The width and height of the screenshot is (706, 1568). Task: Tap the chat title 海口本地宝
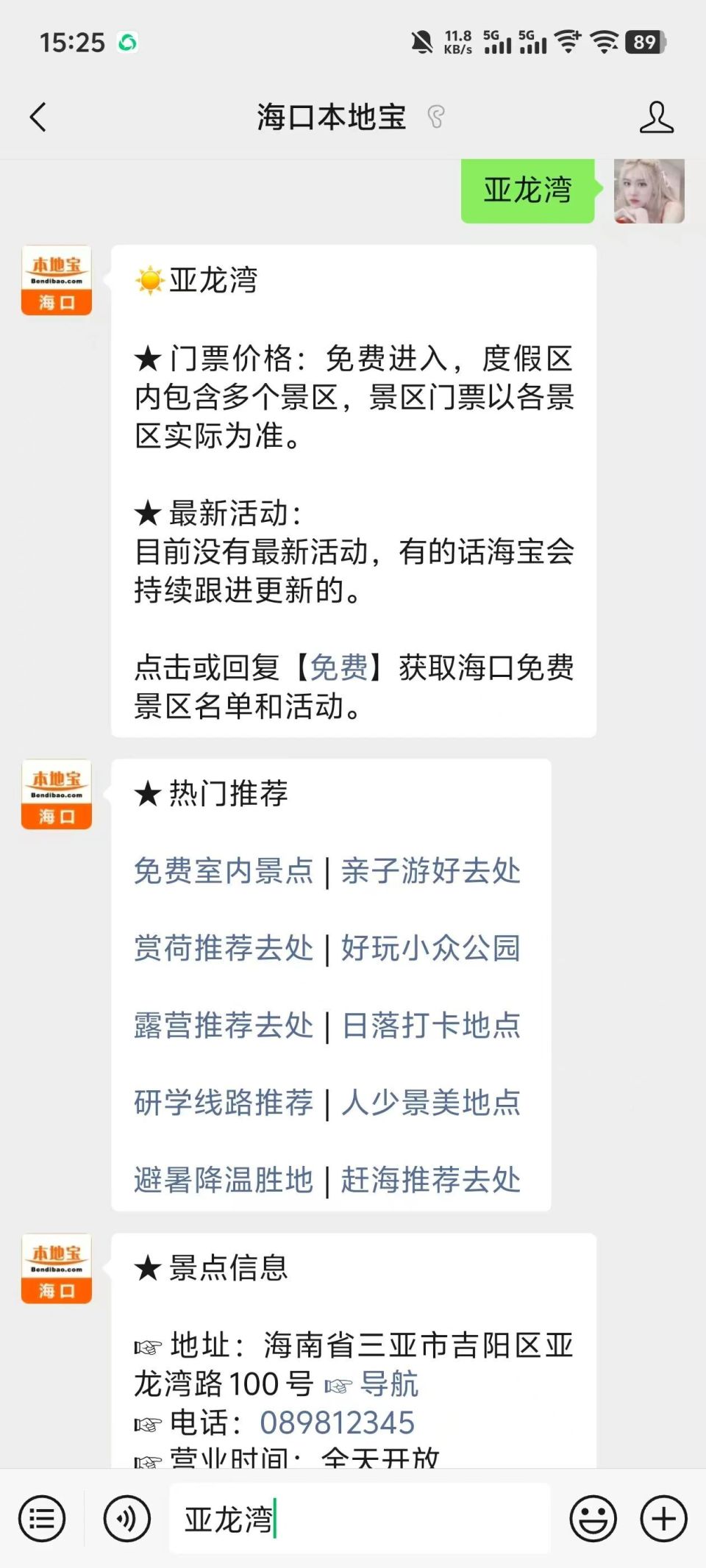click(331, 116)
